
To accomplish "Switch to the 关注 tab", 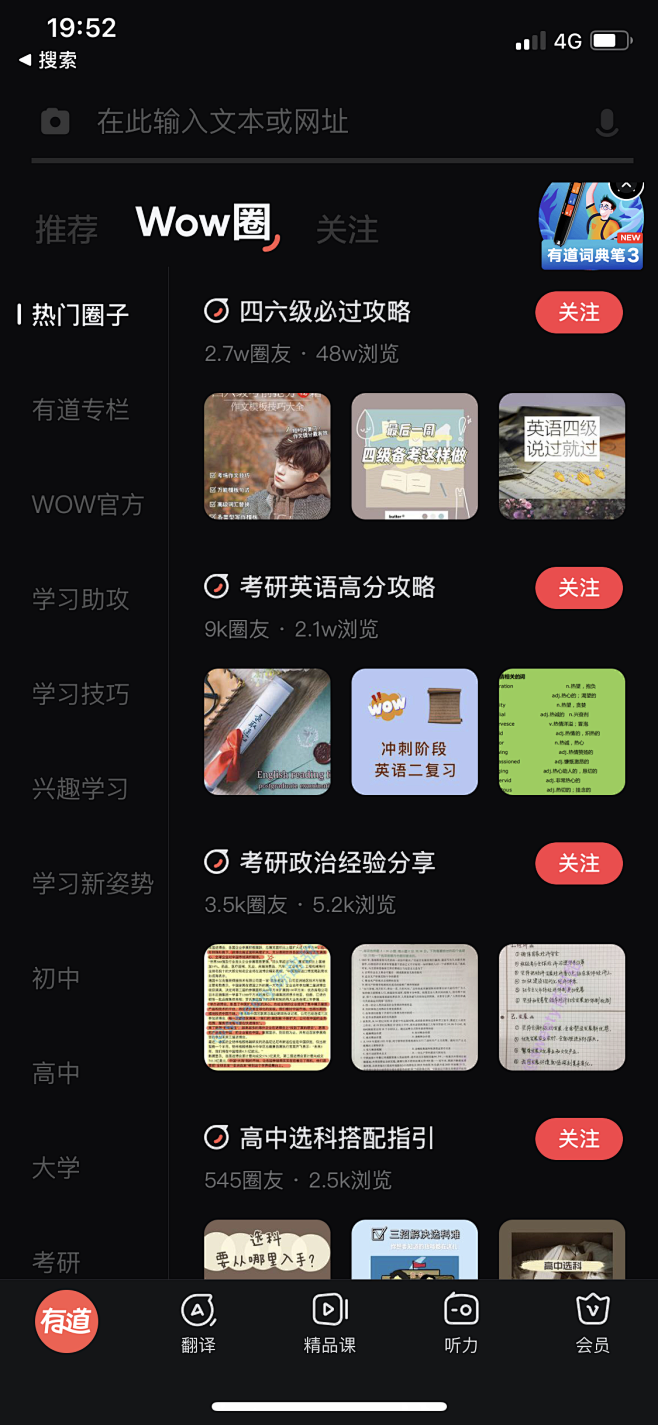I will click(x=347, y=230).
